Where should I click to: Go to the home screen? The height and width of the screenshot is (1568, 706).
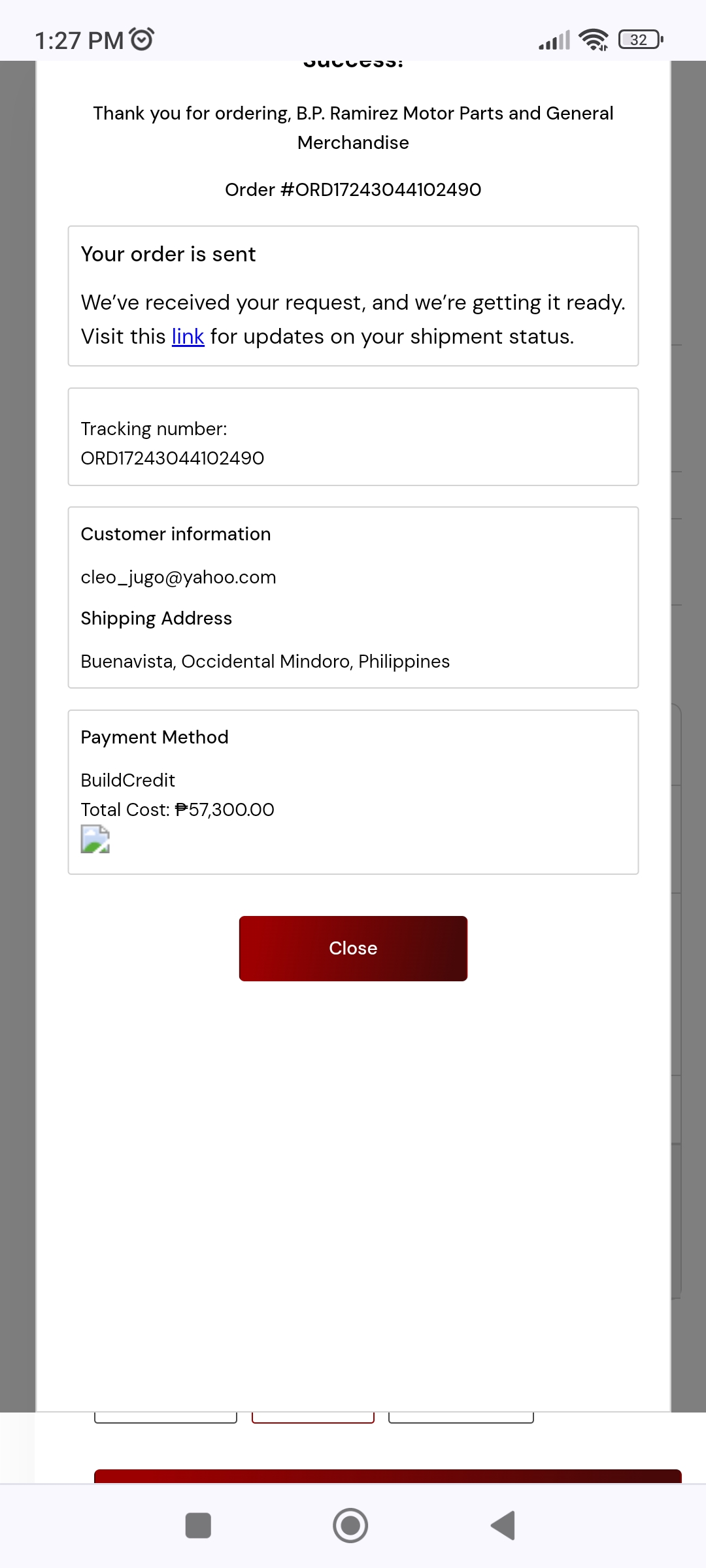(350, 1526)
